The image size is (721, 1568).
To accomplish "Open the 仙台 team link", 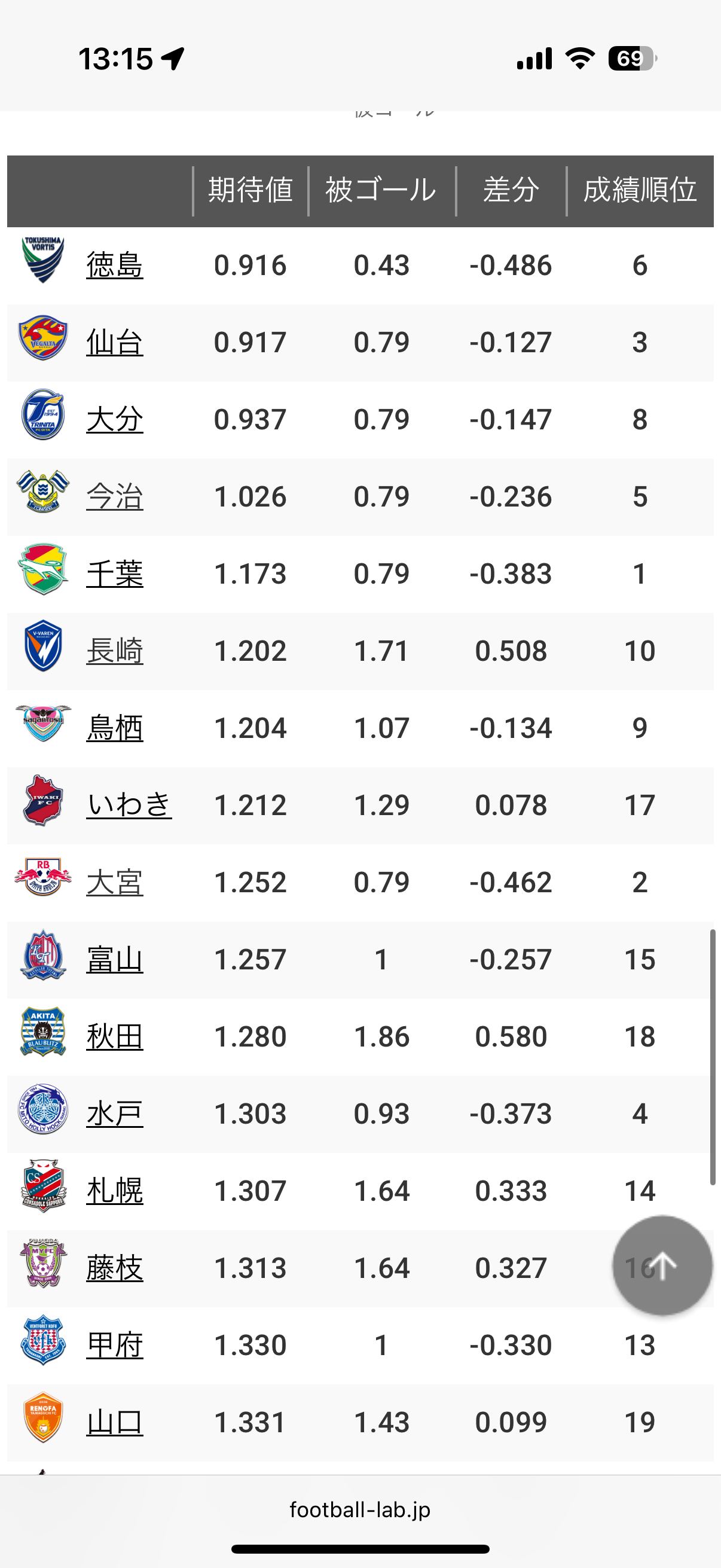I will pyautogui.click(x=114, y=343).
